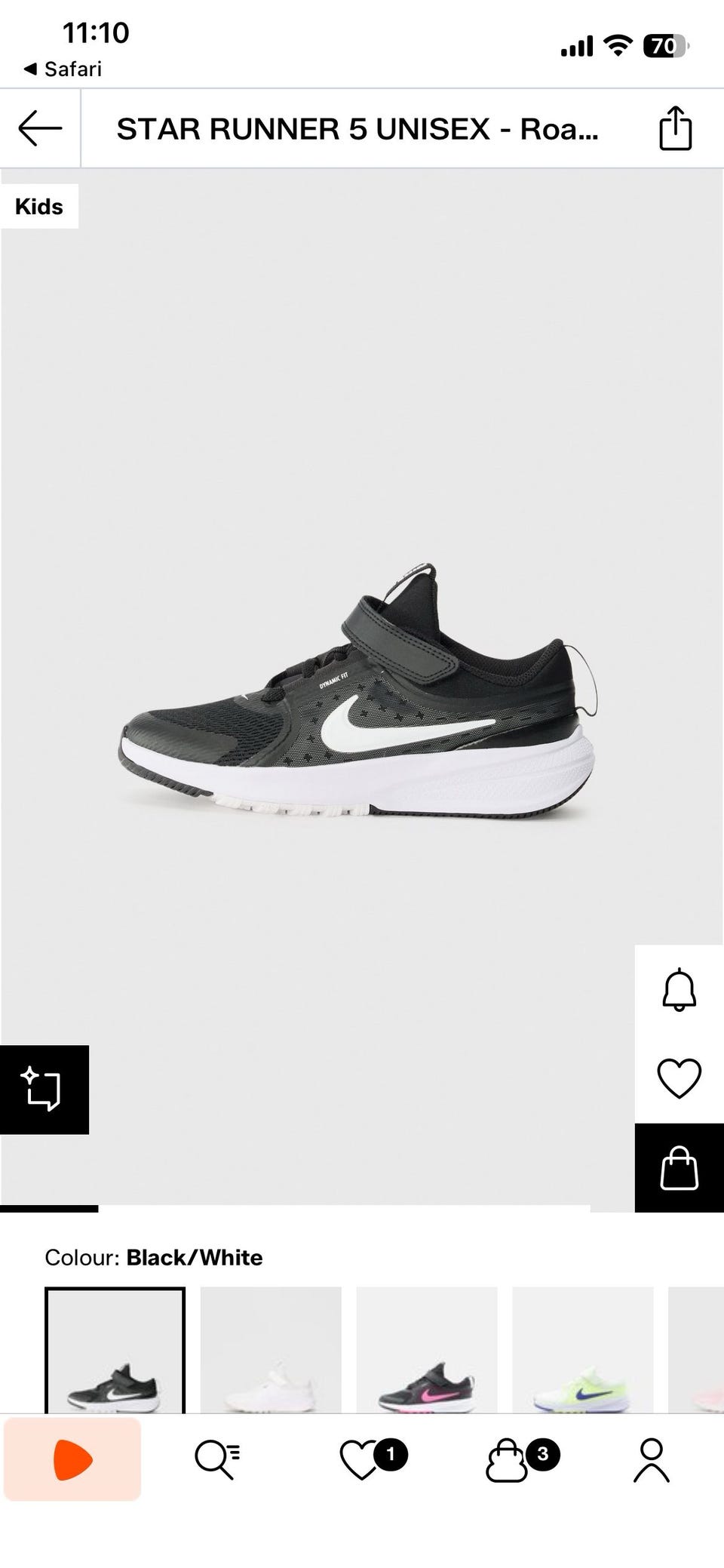Open the search tab
The image size is (724, 1568).
pos(217,1459)
